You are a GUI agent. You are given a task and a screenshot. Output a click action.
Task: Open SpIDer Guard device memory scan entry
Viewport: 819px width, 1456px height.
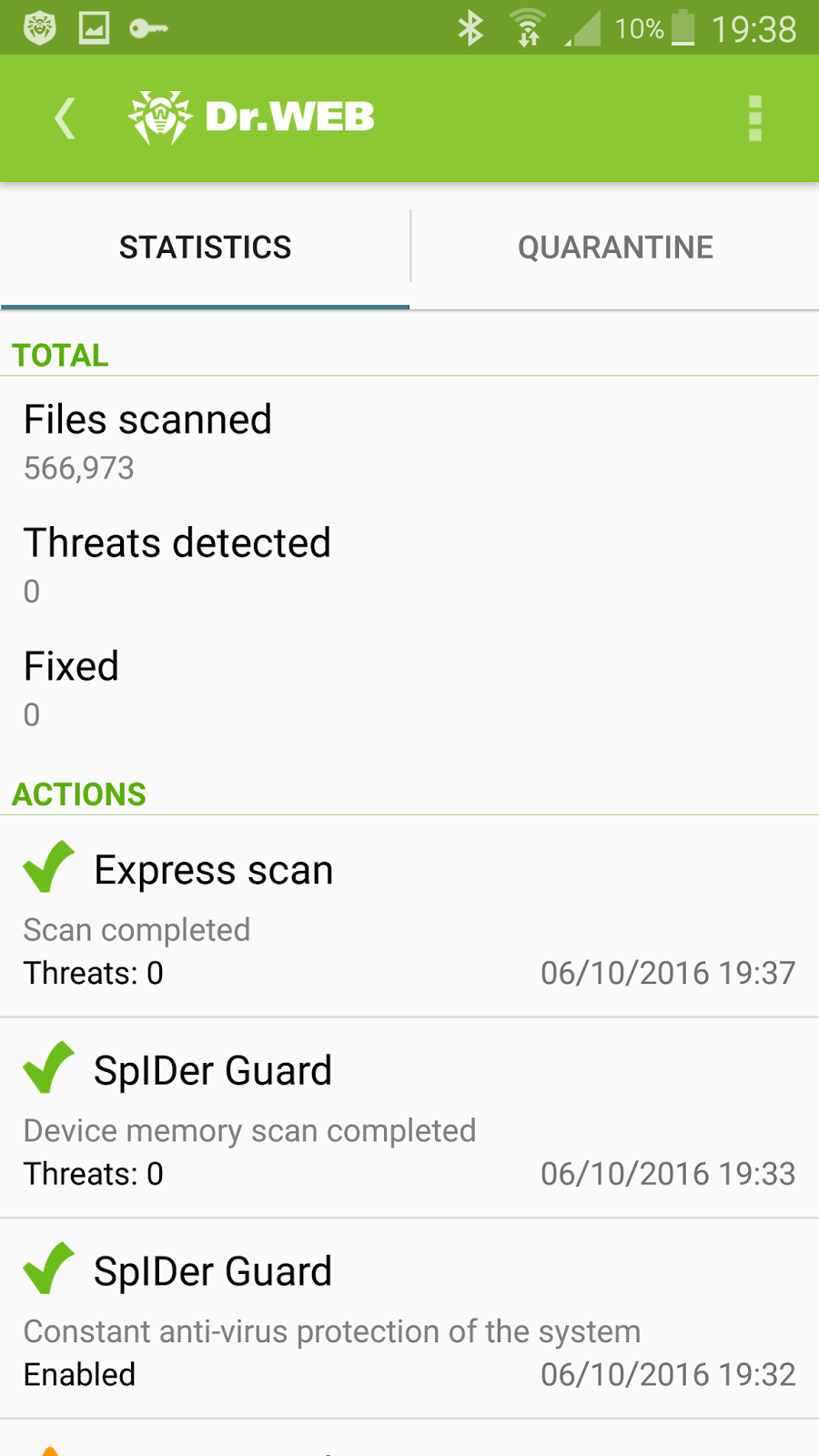click(409, 1119)
